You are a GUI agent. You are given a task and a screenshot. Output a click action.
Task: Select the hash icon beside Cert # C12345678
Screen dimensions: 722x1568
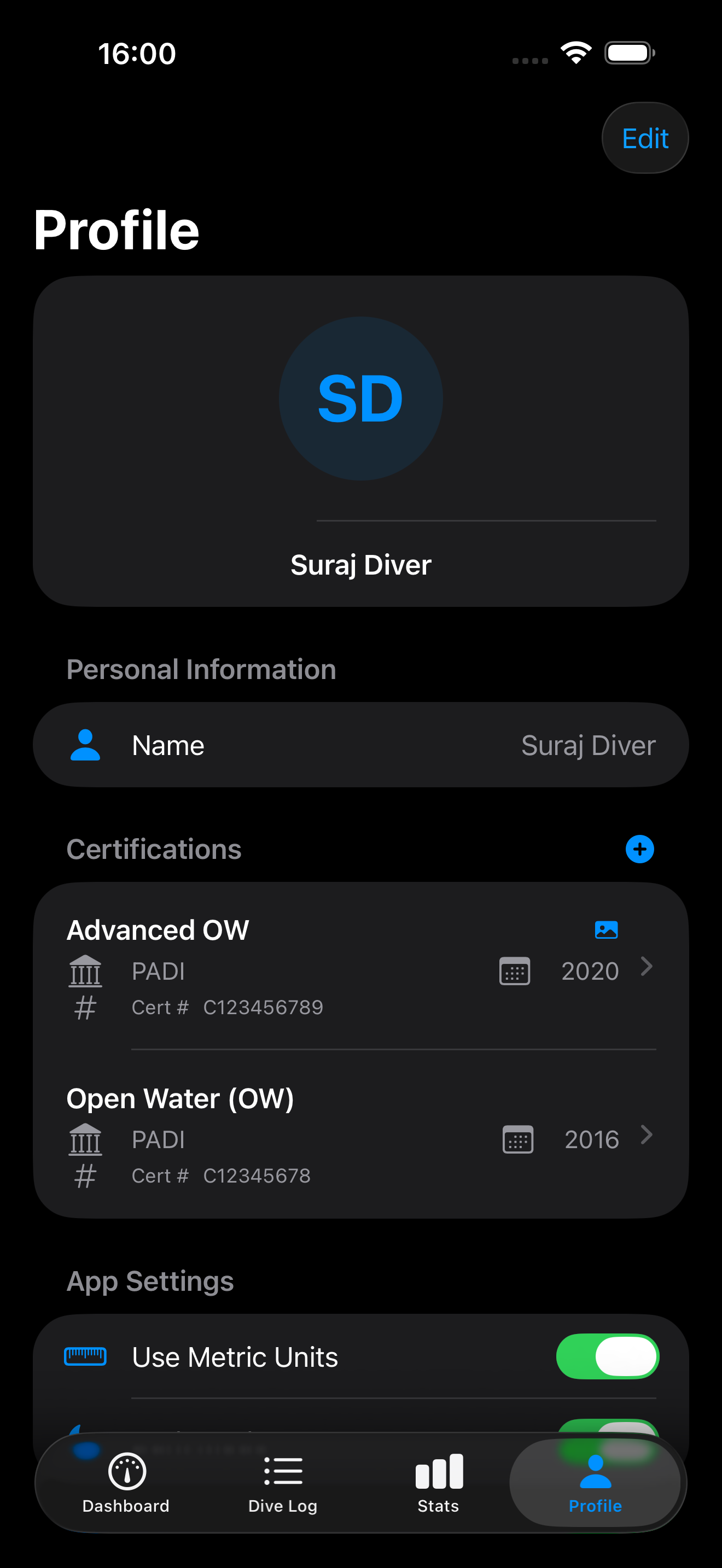click(85, 1175)
